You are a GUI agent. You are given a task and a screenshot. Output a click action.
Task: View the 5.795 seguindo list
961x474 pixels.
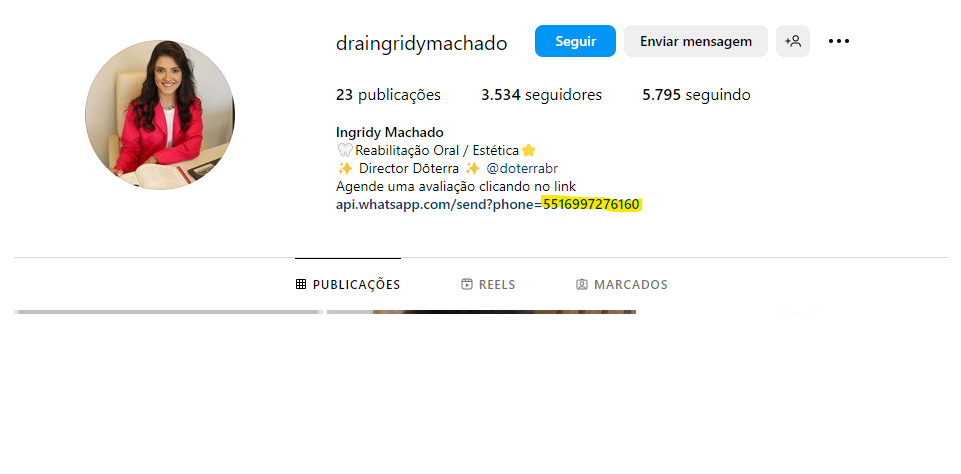[696, 95]
